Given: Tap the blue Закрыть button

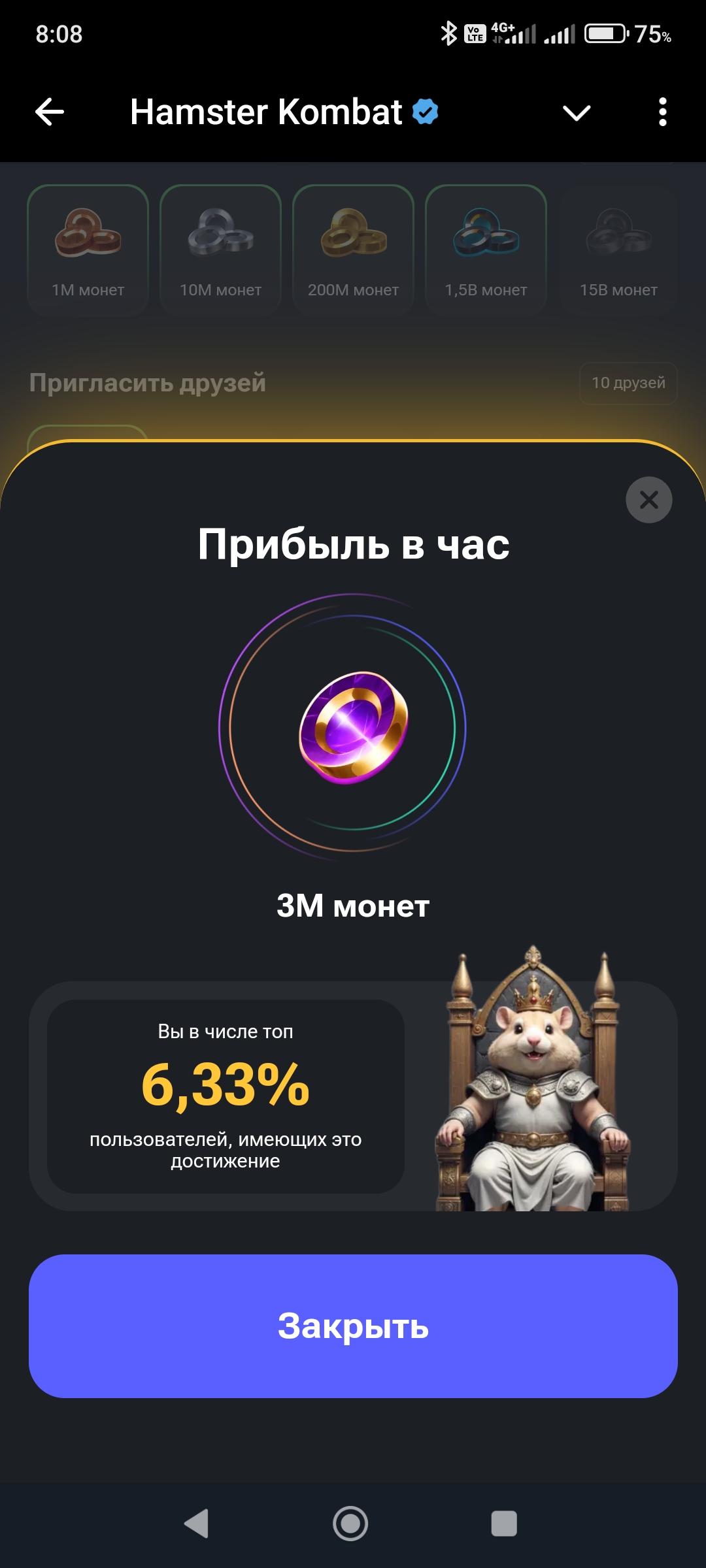Looking at the screenshot, I should [x=353, y=1326].
